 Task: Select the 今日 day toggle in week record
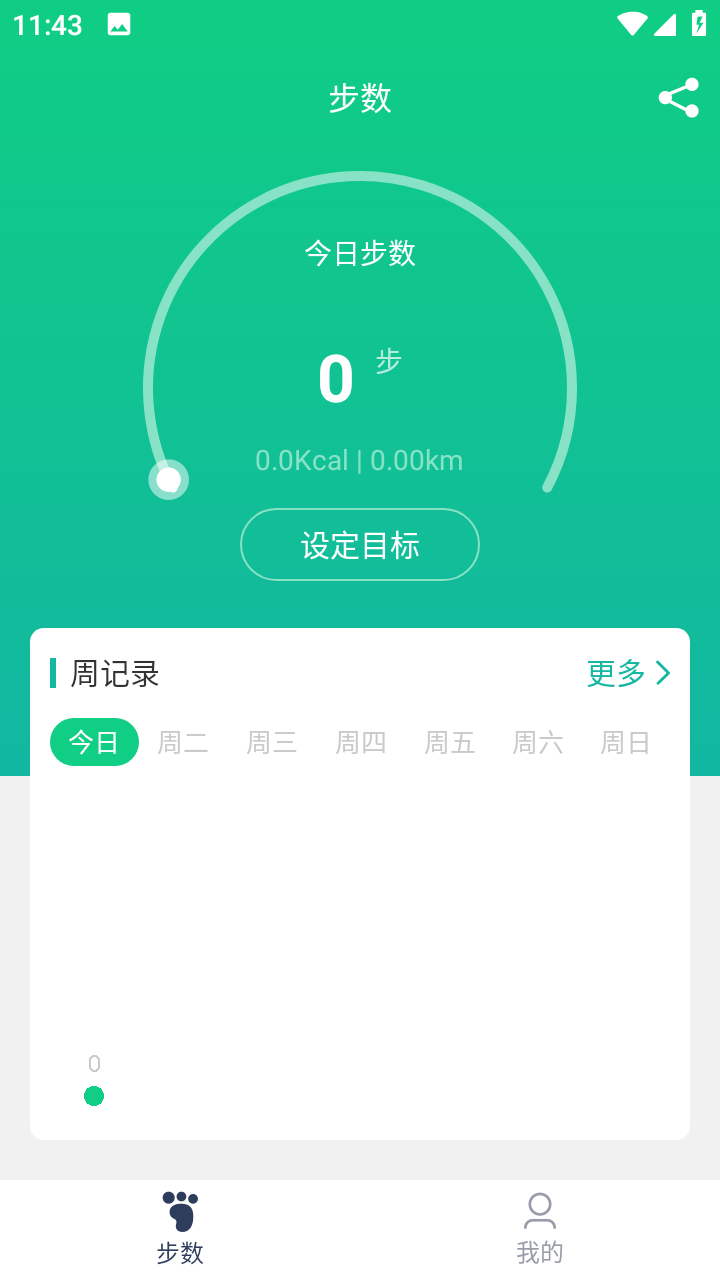click(94, 742)
